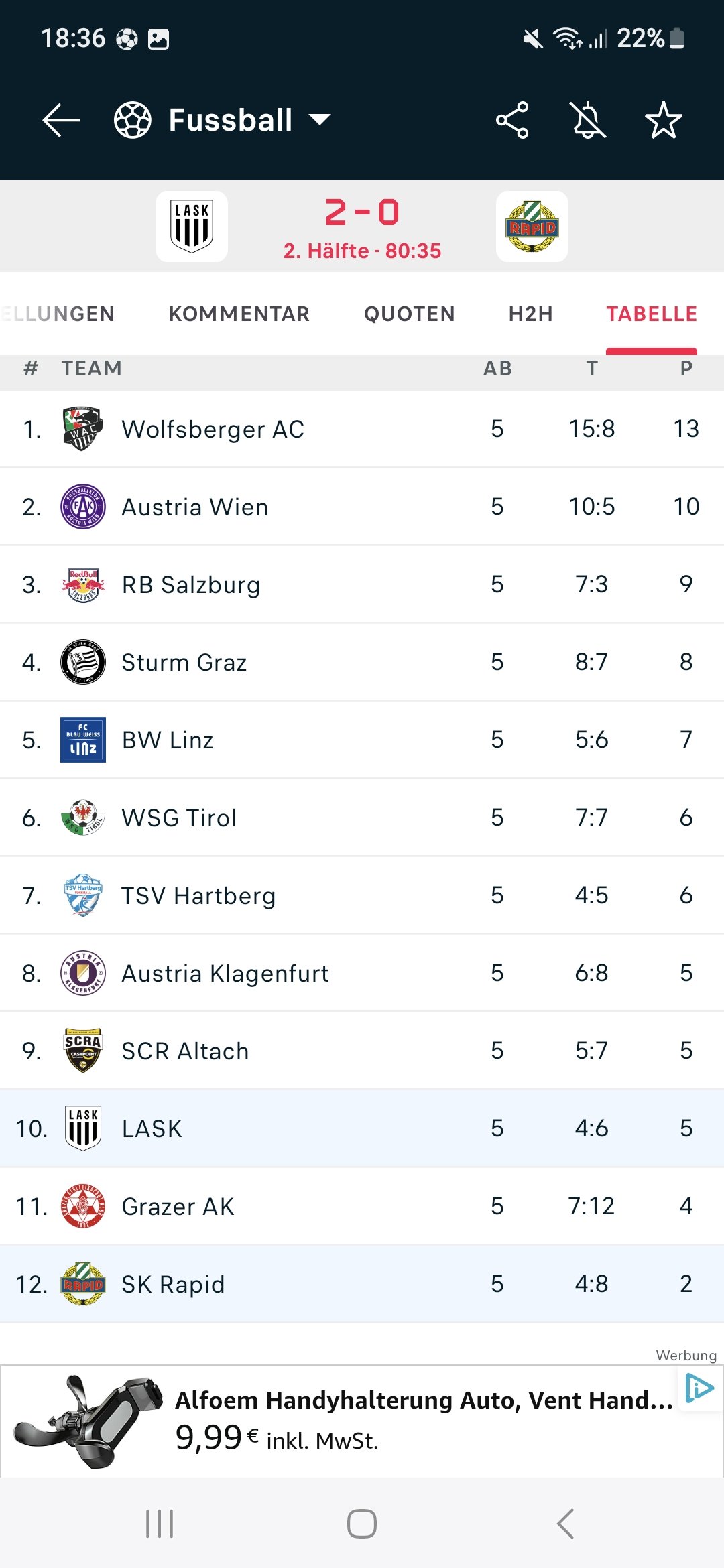Select the Tabelle tab

pos(652,314)
